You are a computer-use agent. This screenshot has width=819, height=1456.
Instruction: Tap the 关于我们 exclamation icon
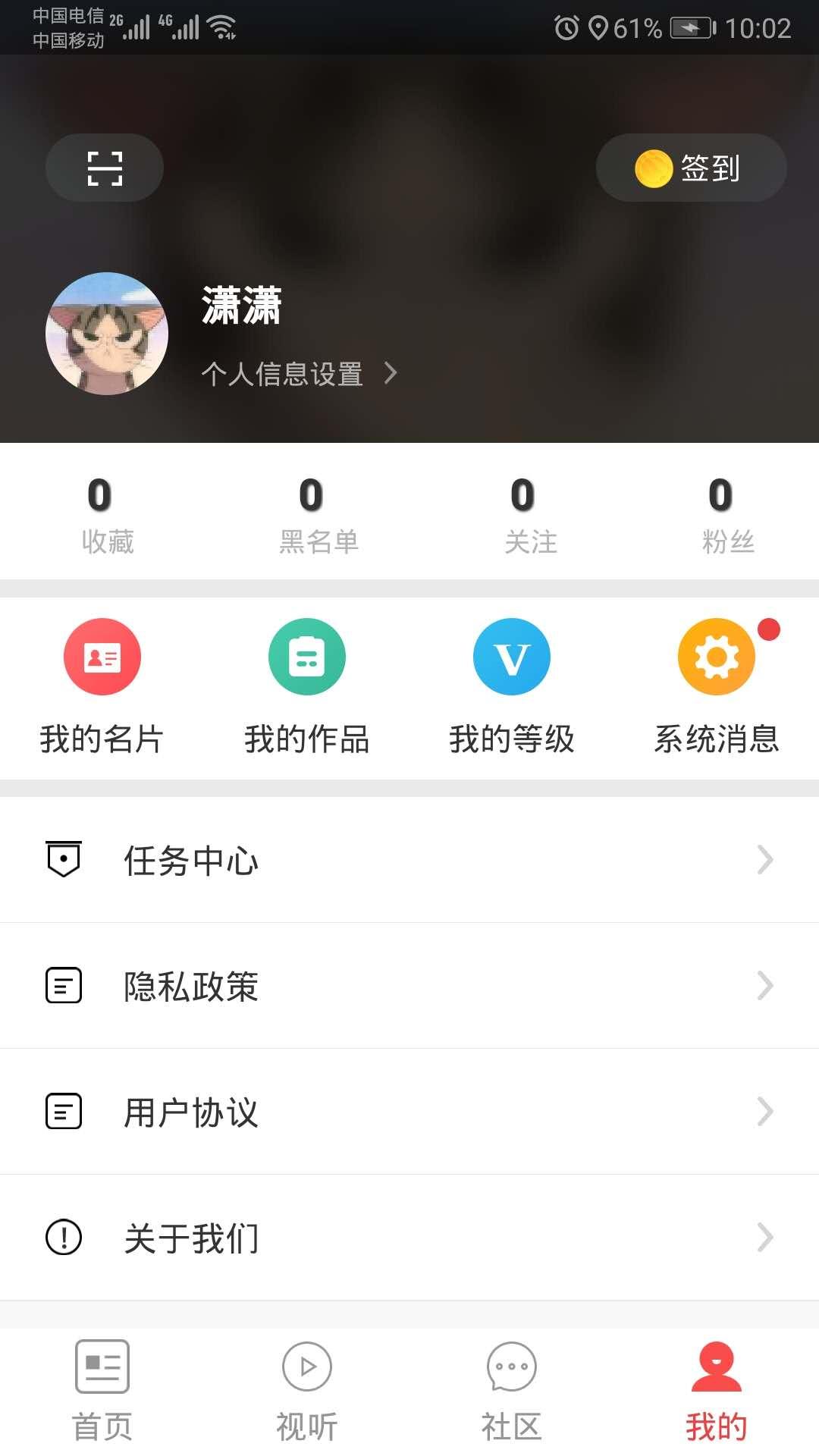(x=64, y=1238)
